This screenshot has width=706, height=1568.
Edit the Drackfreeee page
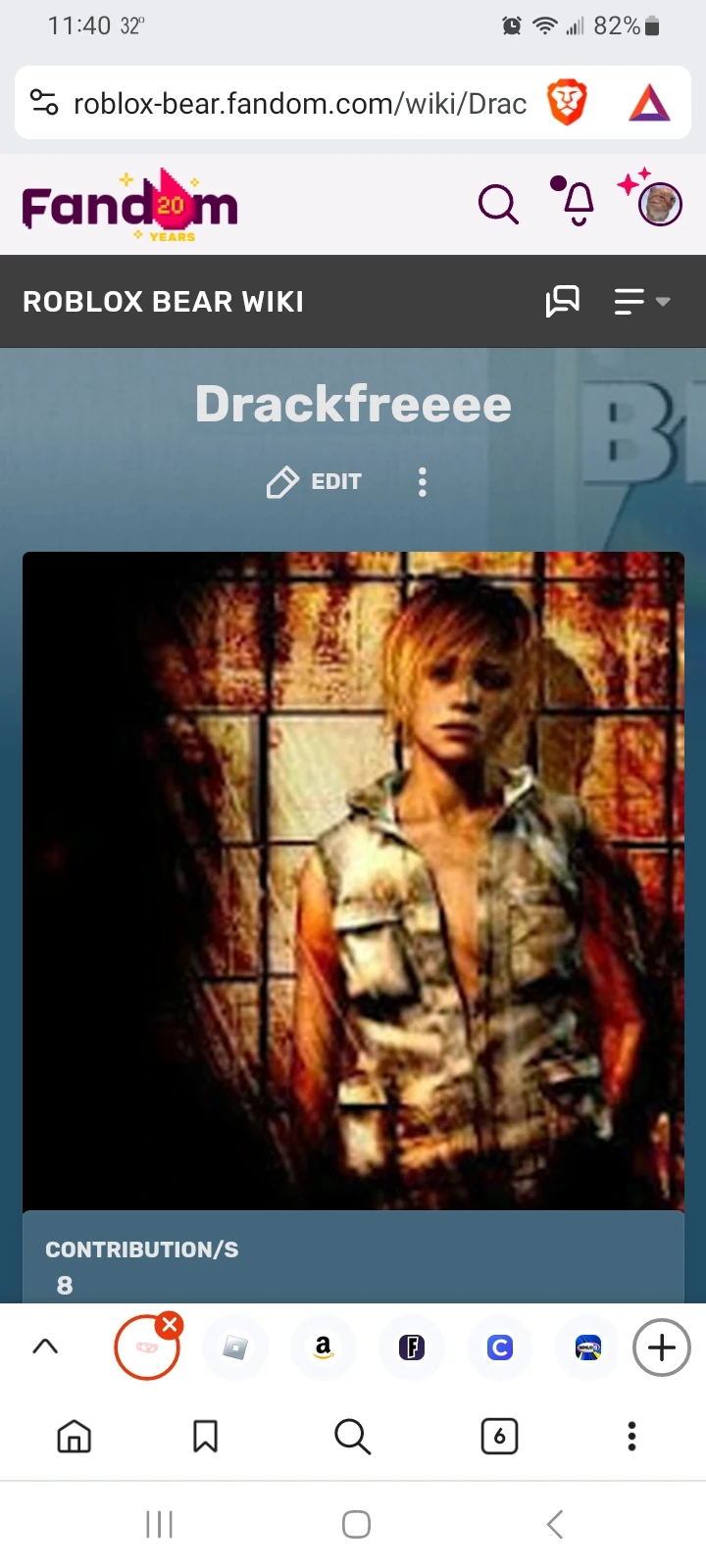(314, 481)
